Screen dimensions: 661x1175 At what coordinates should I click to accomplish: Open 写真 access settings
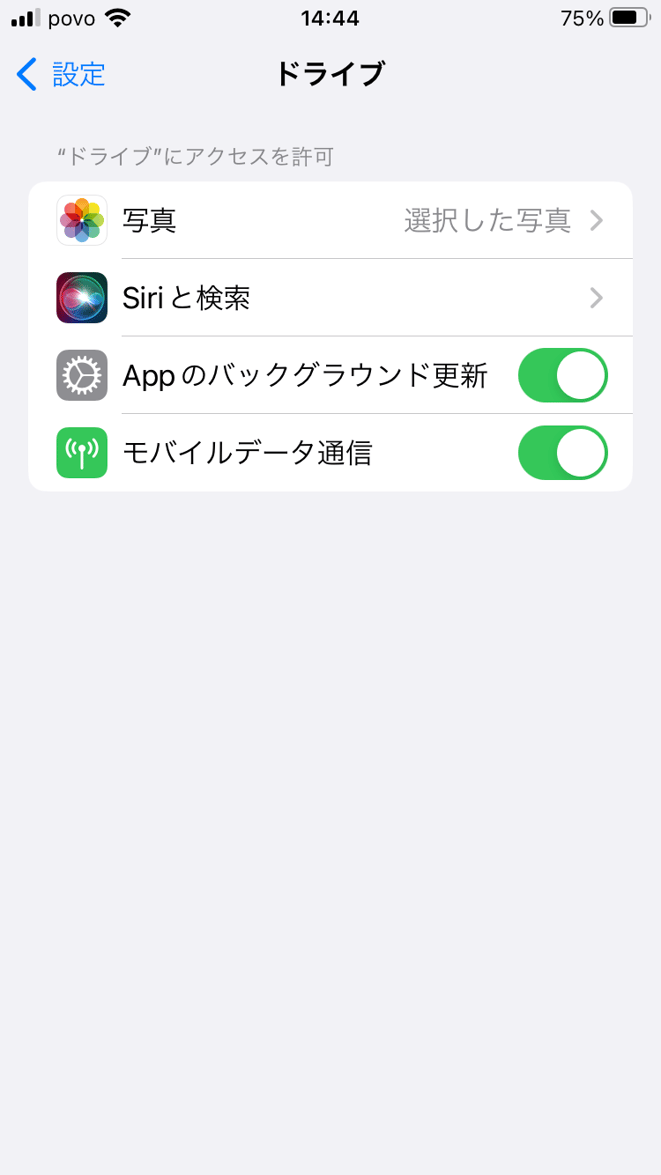(330, 220)
